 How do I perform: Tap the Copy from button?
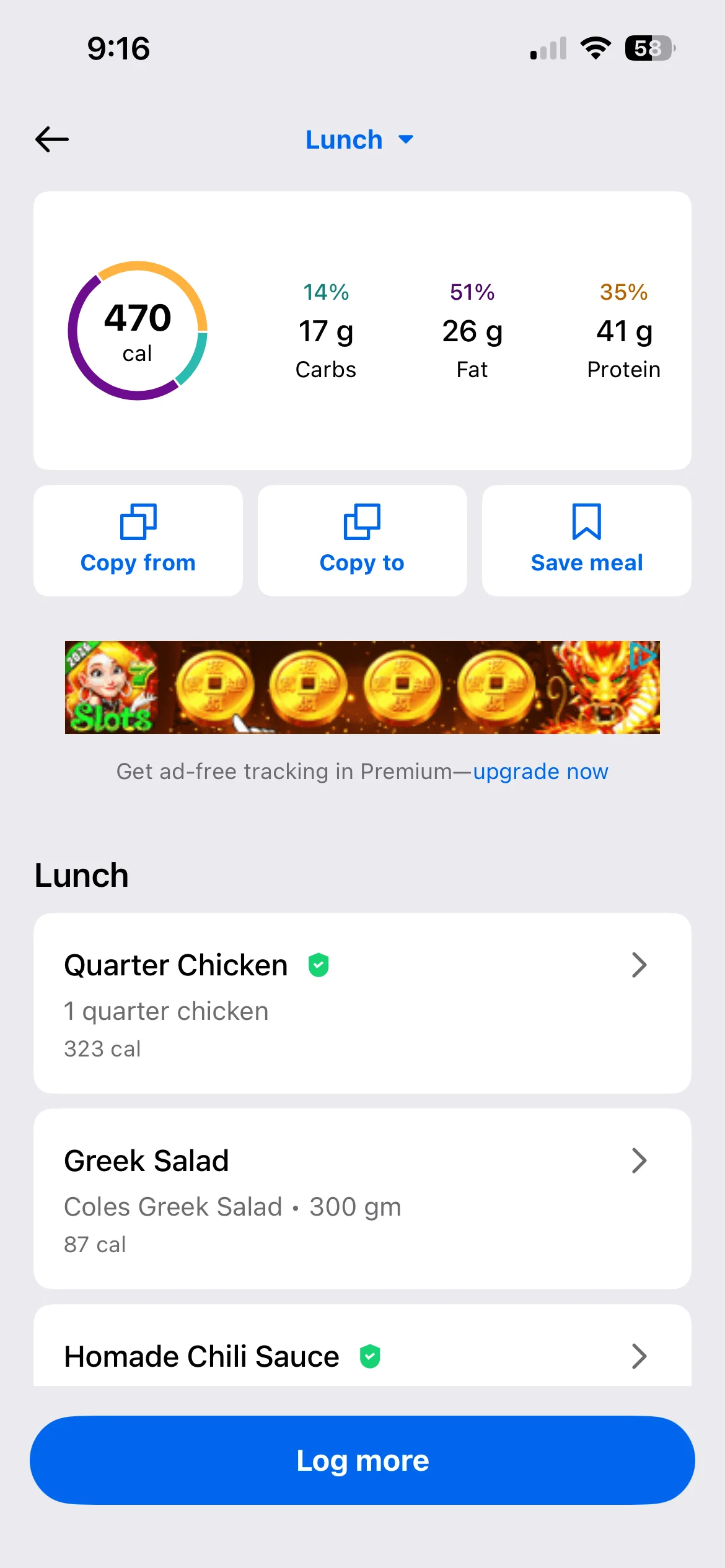tap(138, 540)
